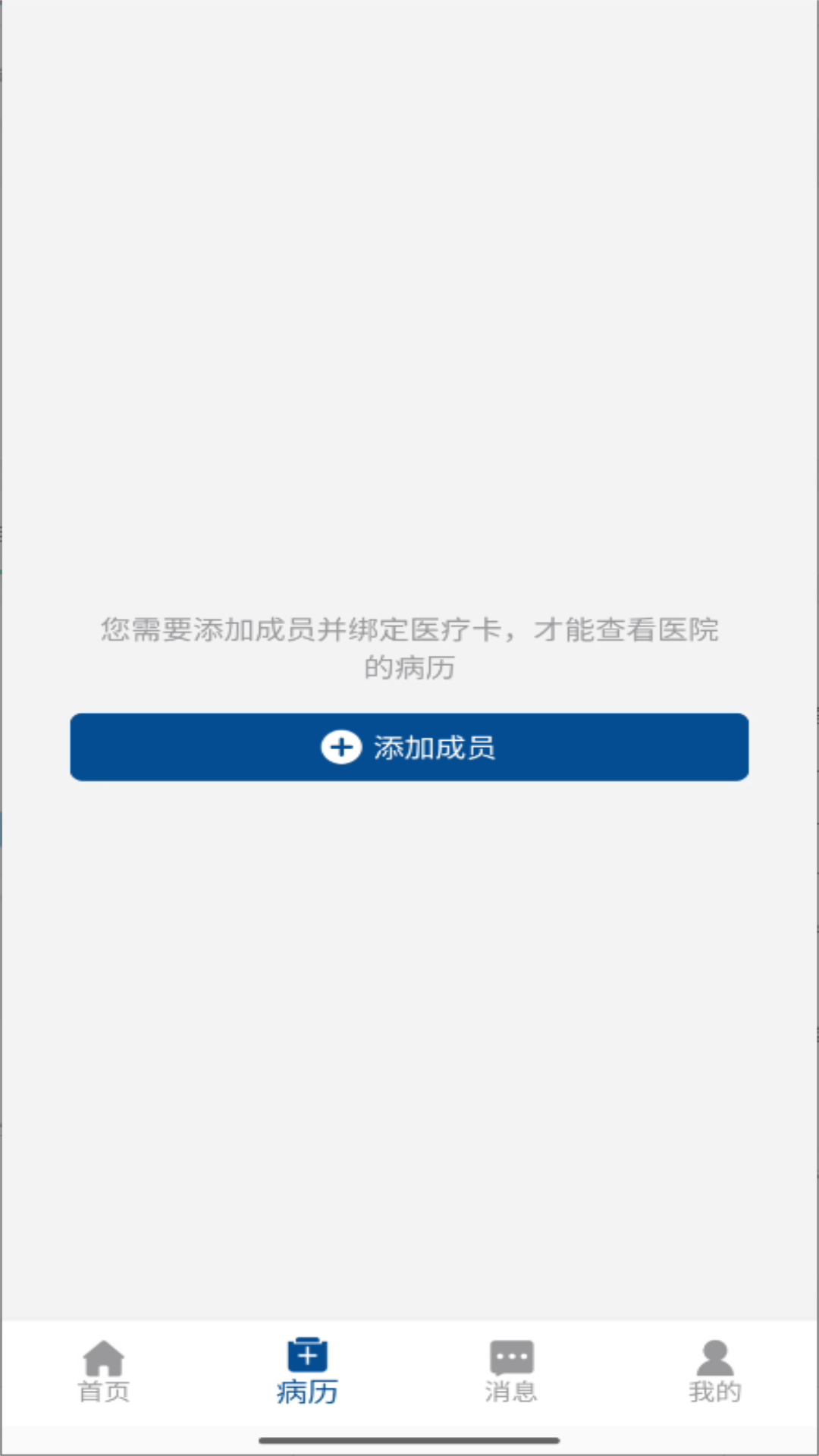
Task: Select the 病历 tab
Action: coord(307,1371)
